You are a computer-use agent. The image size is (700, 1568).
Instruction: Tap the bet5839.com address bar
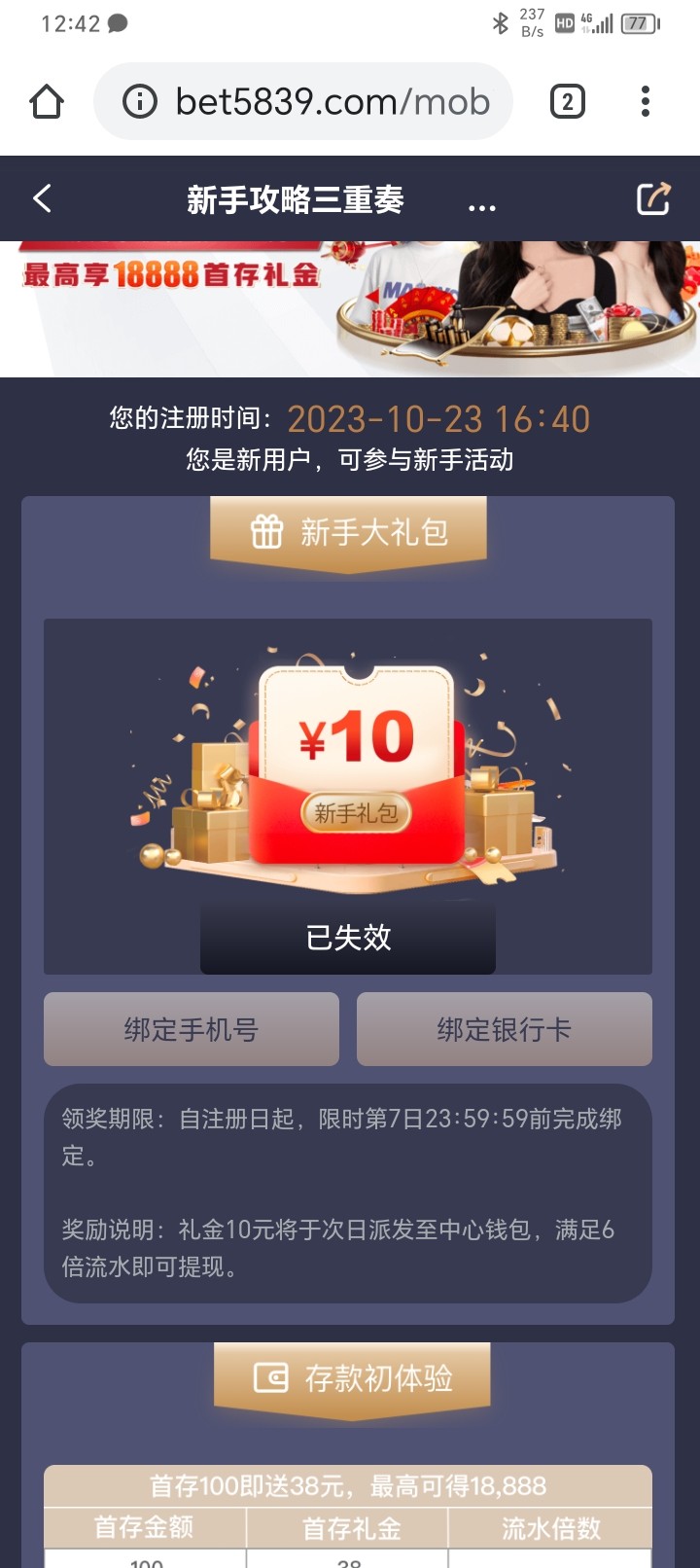(332, 101)
